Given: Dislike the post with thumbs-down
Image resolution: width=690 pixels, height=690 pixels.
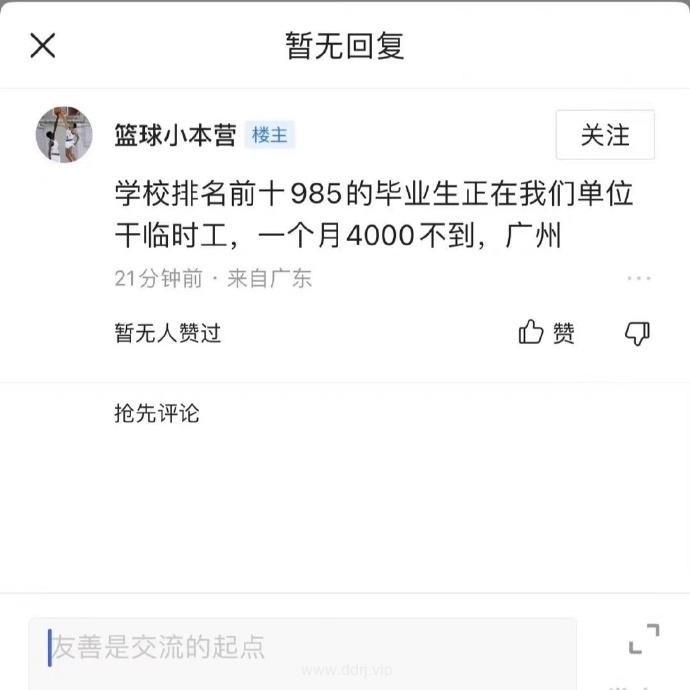Looking at the screenshot, I should click(637, 333).
